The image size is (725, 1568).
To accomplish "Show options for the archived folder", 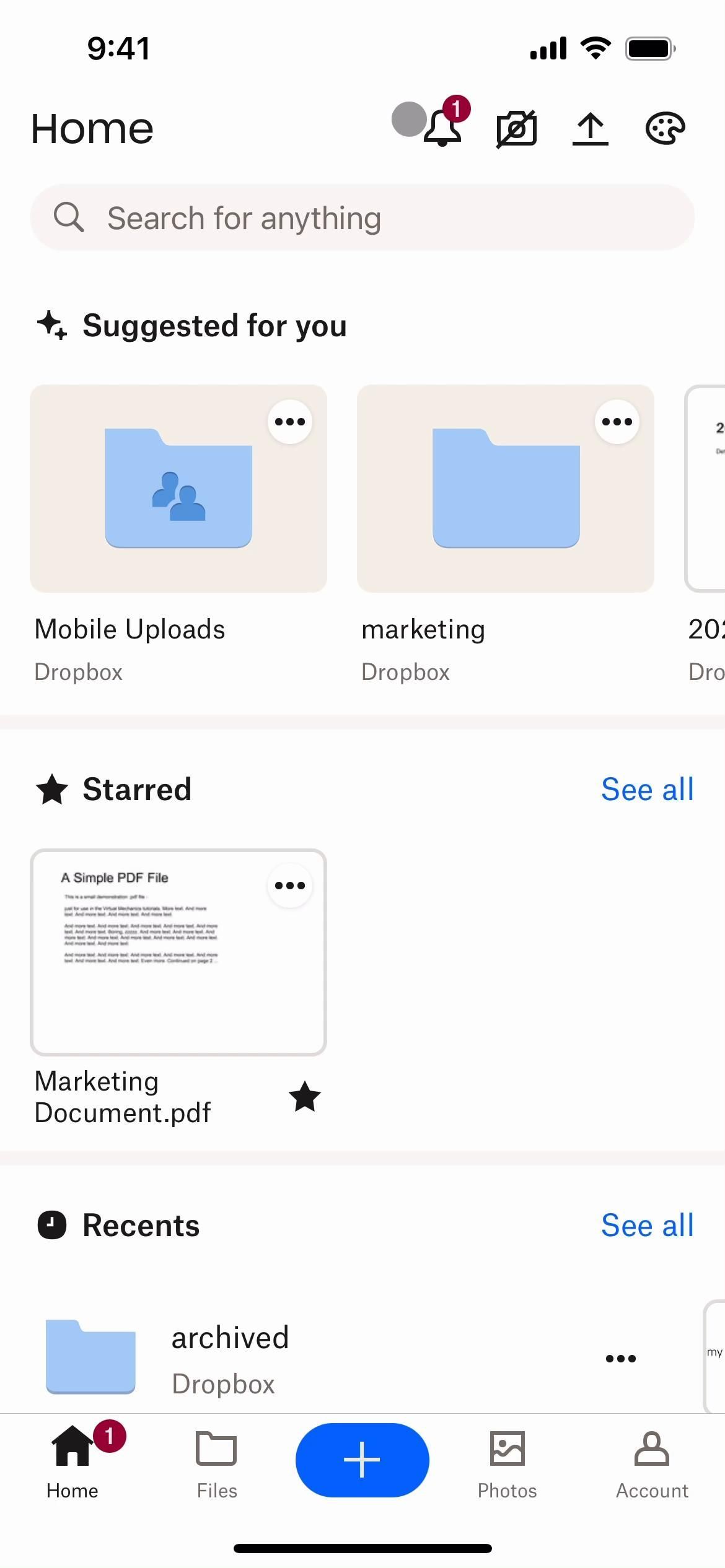I will (x=620, y=1359).
